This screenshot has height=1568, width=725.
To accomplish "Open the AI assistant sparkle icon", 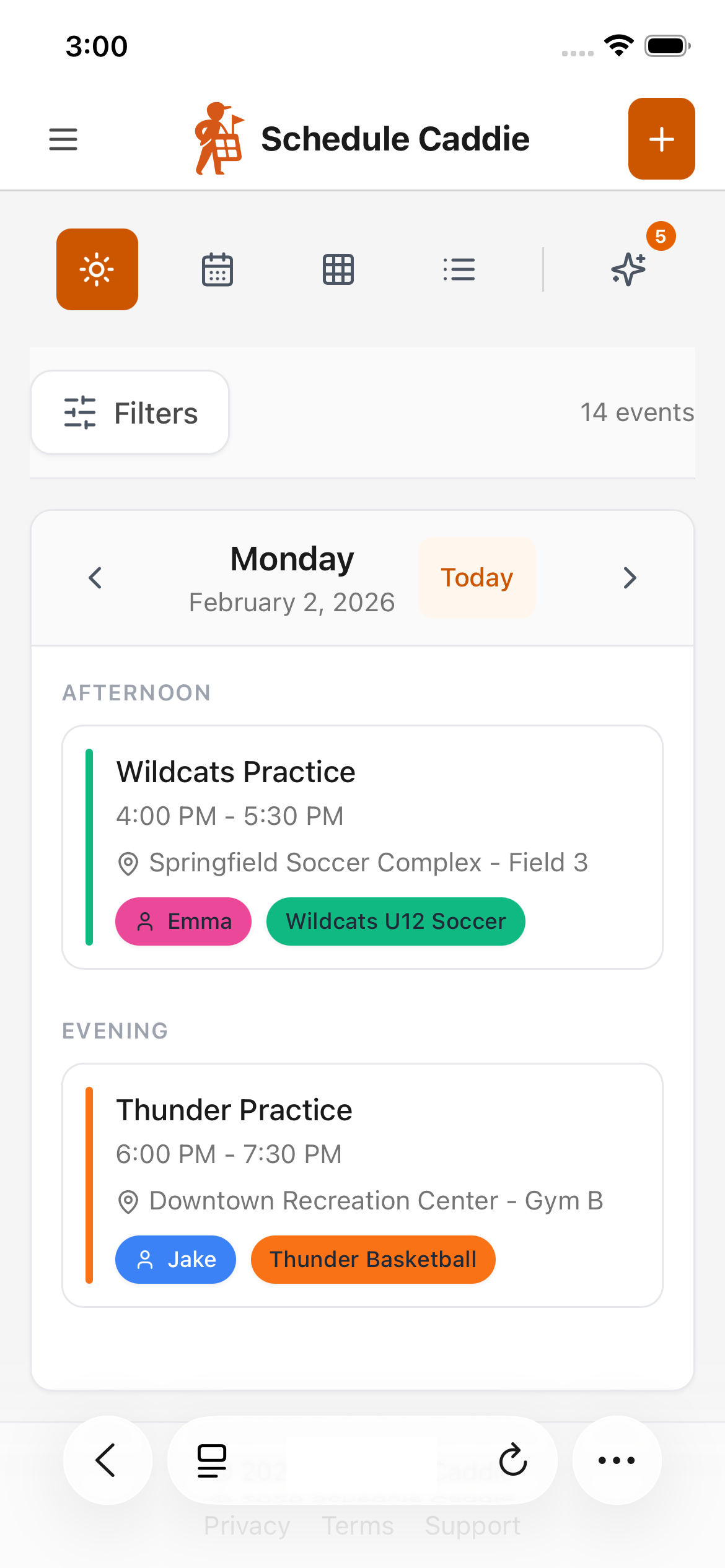I will point(628,269).
